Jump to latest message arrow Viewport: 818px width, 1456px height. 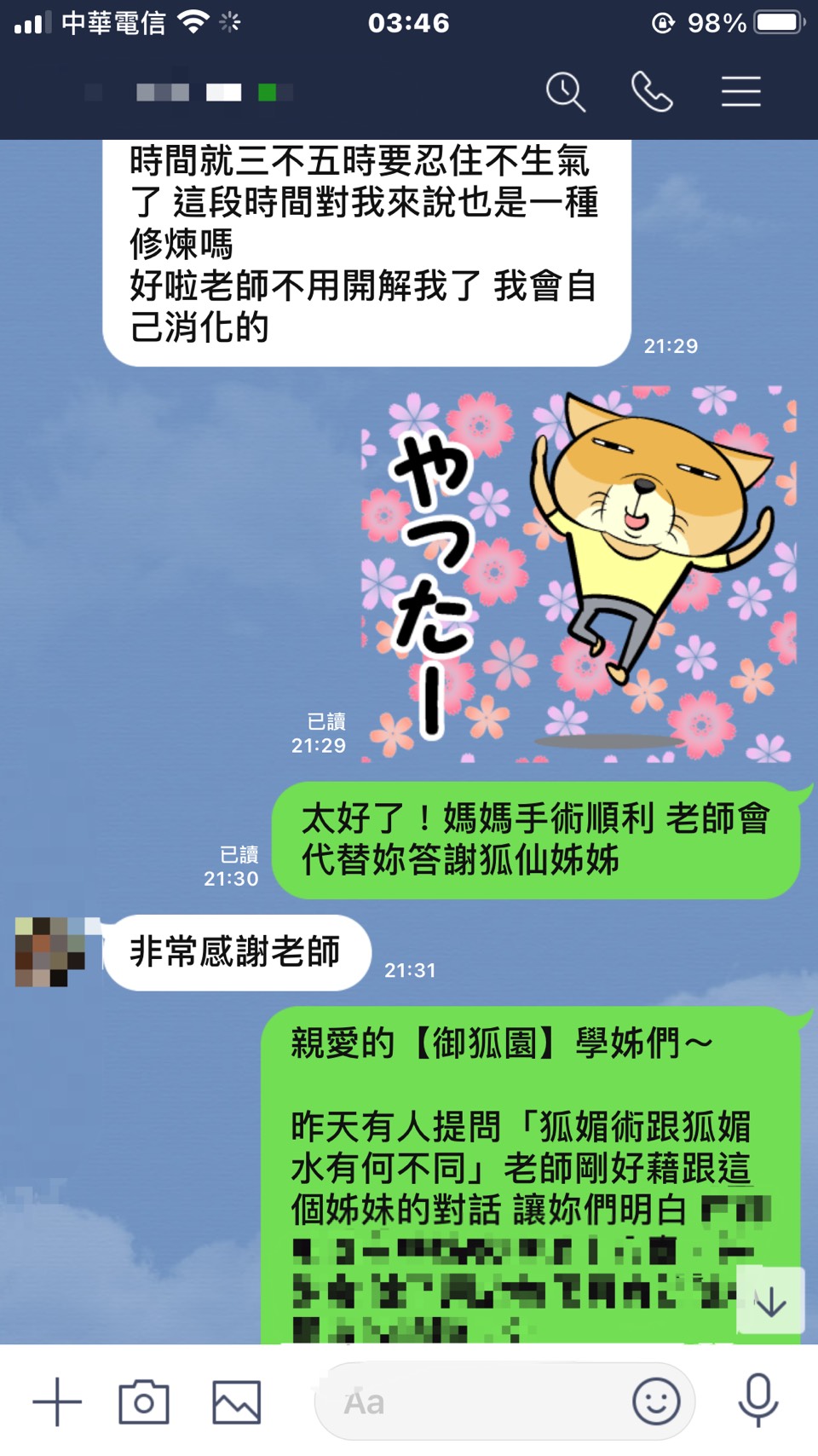pos(770,1301)
